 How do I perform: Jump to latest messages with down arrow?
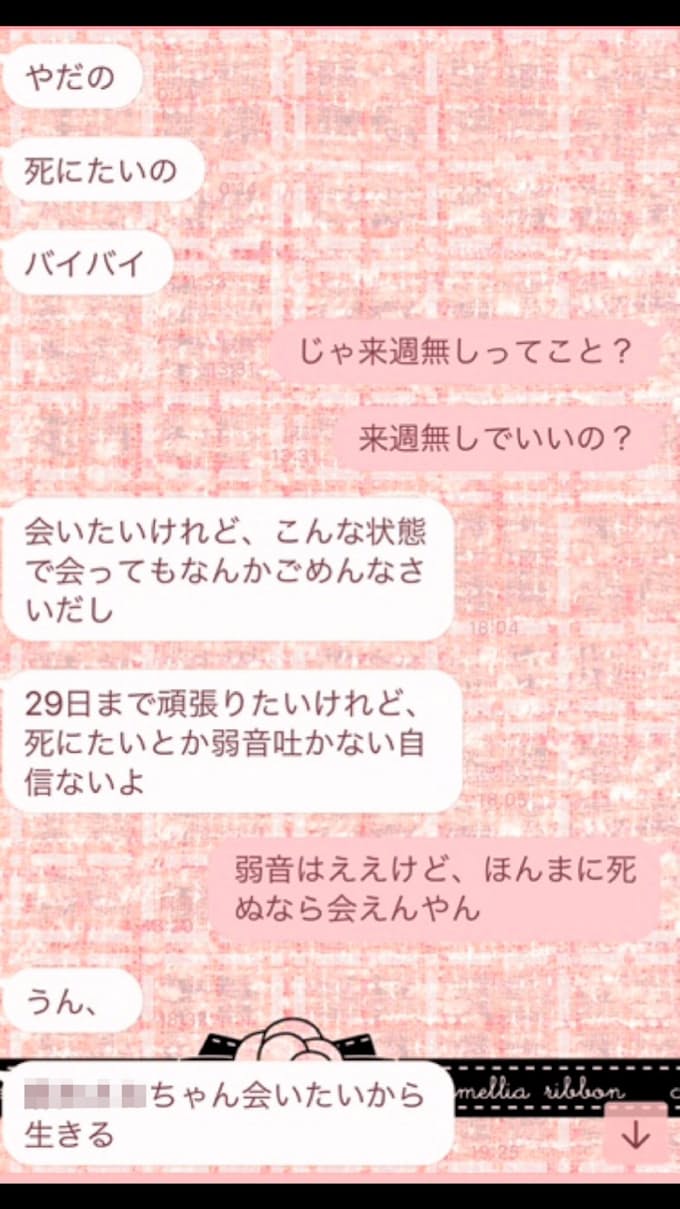pos(635,1135)
